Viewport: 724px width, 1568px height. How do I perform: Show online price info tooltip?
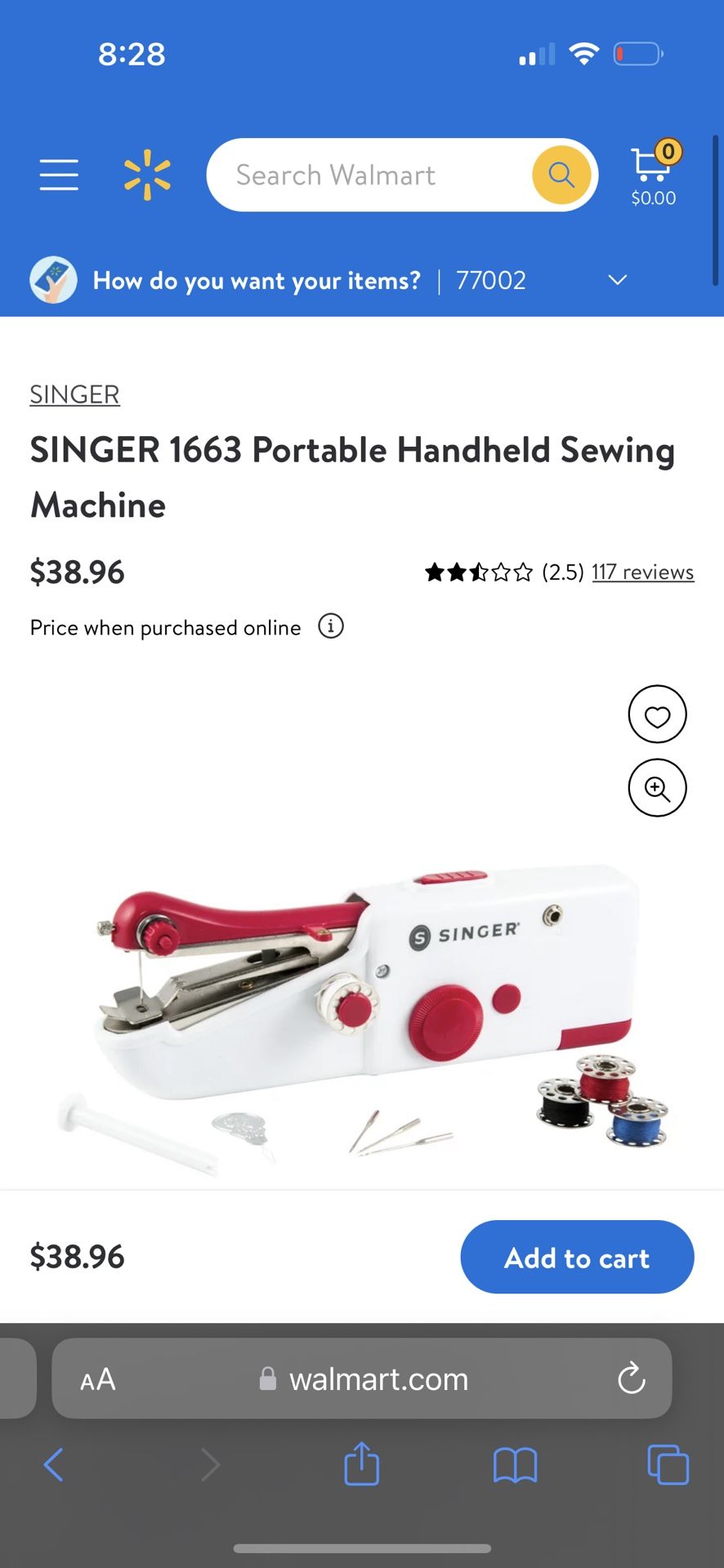point(330,626)
